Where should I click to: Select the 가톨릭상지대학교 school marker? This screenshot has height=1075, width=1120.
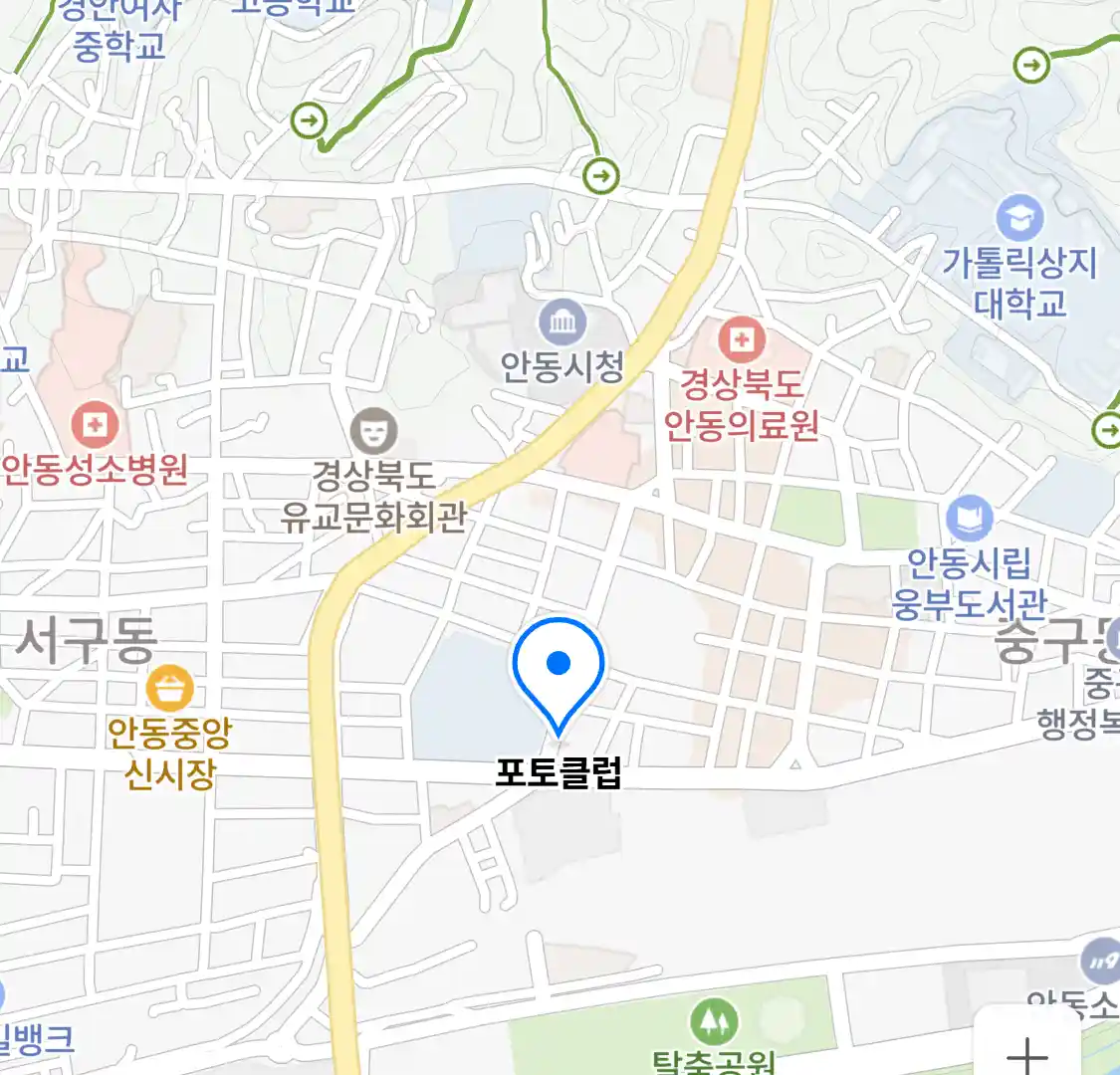[1018, 218]
